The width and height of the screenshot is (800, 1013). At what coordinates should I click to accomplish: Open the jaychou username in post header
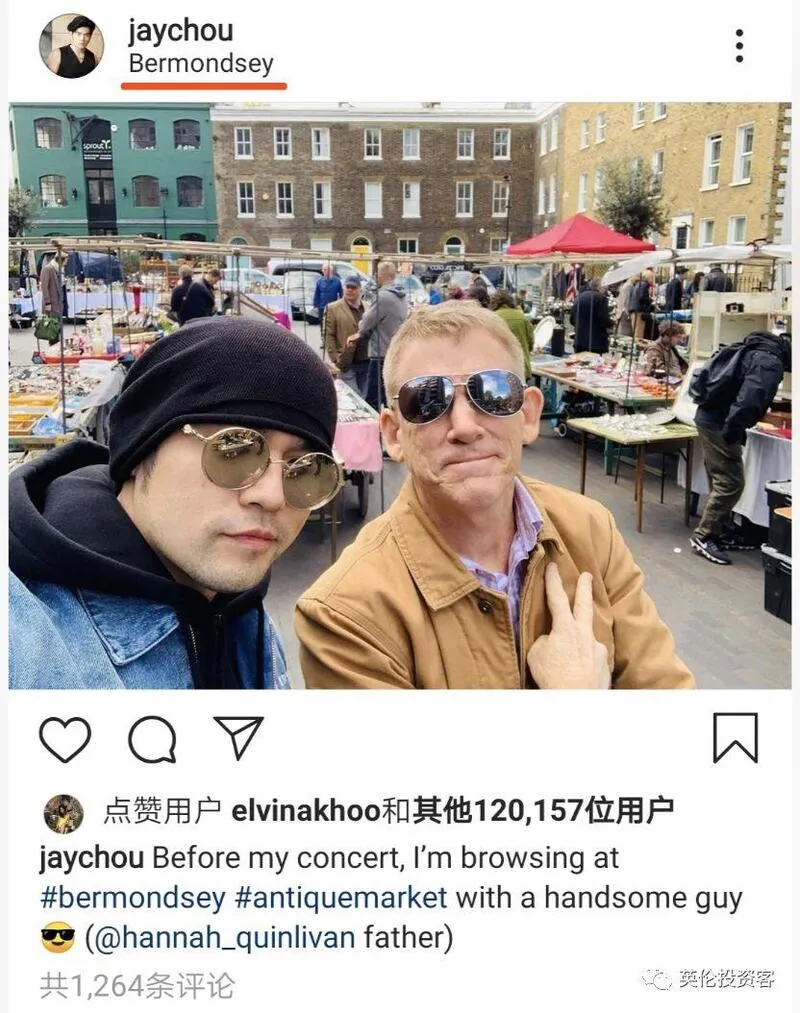(180, 30)
